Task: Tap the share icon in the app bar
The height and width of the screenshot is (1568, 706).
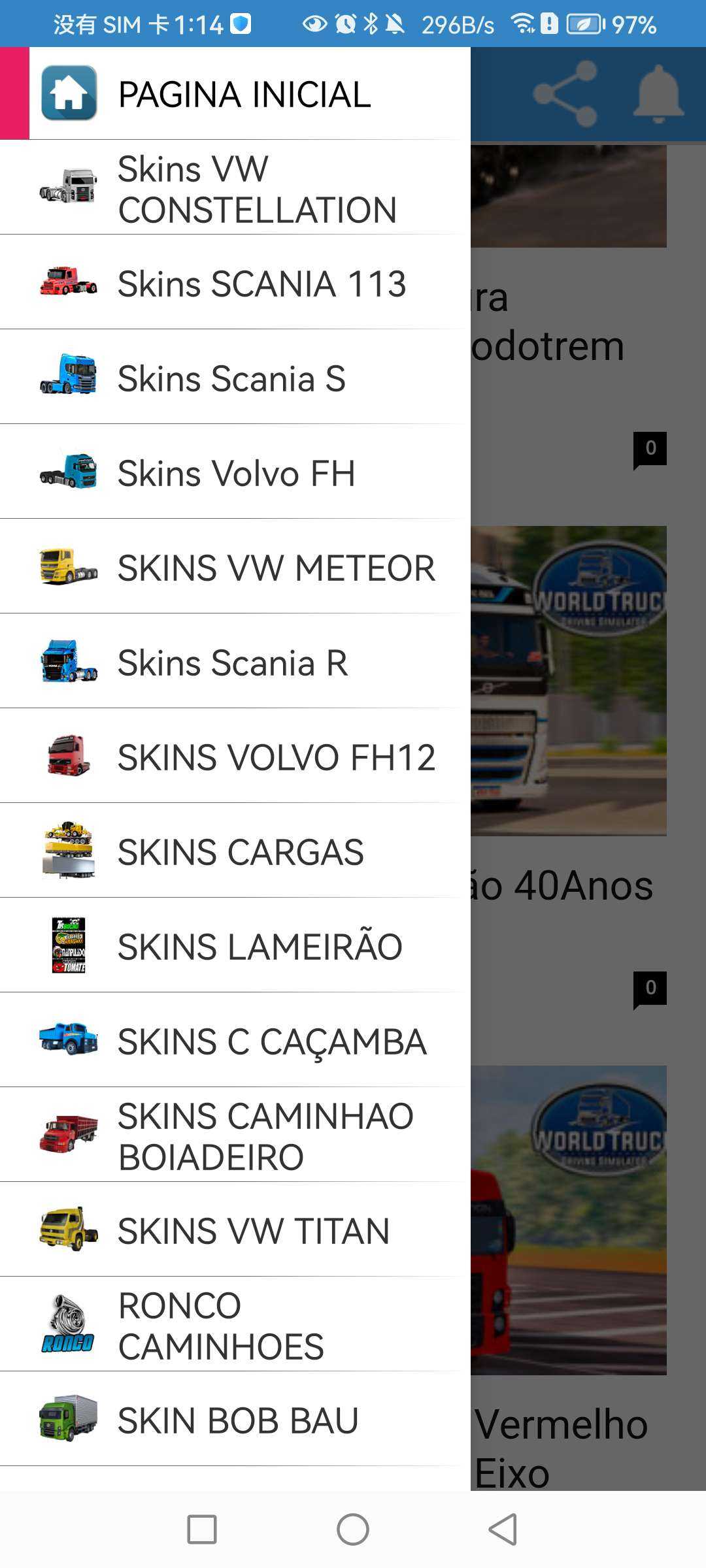Action: 565,94
